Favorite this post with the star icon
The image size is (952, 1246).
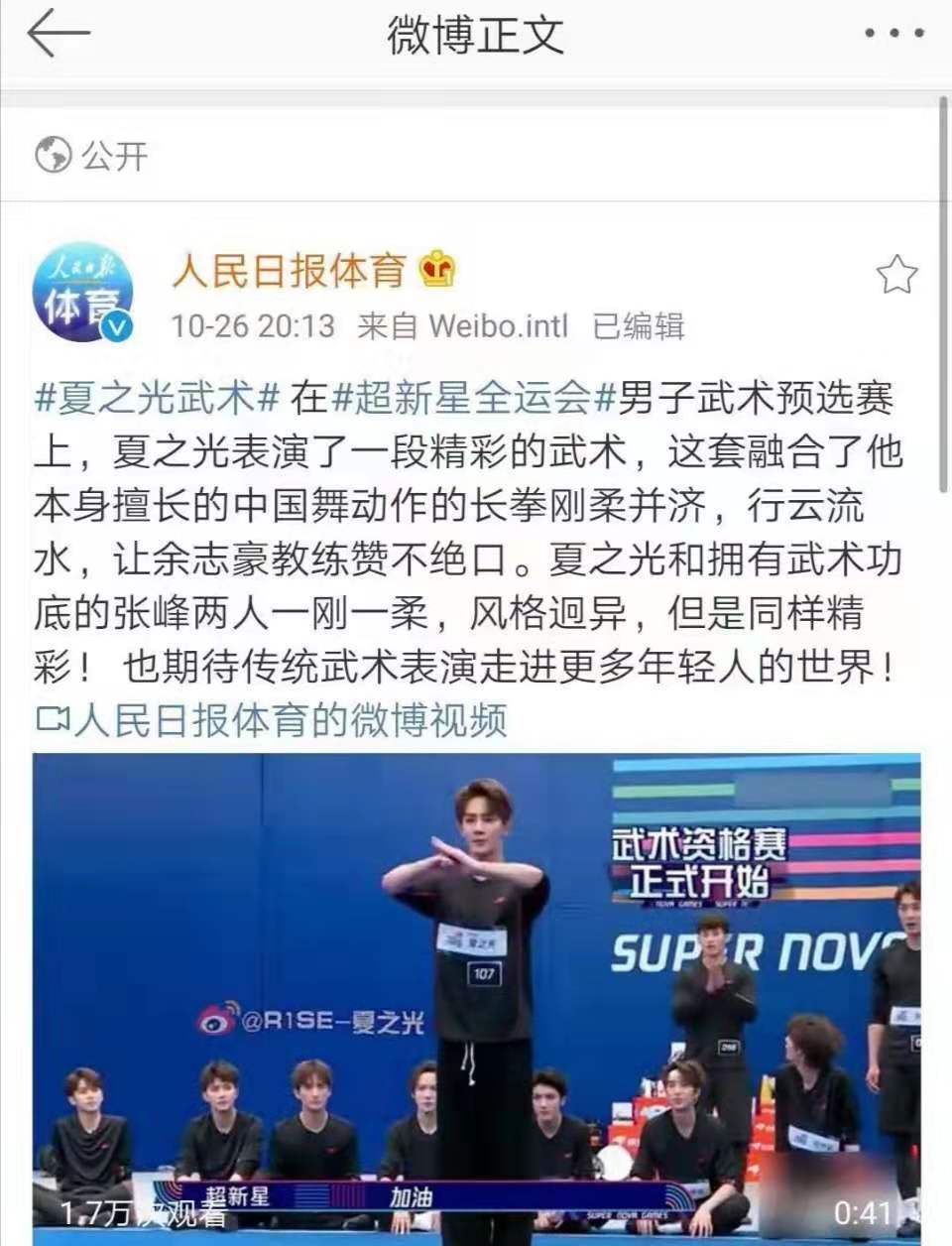pos(896,275)
